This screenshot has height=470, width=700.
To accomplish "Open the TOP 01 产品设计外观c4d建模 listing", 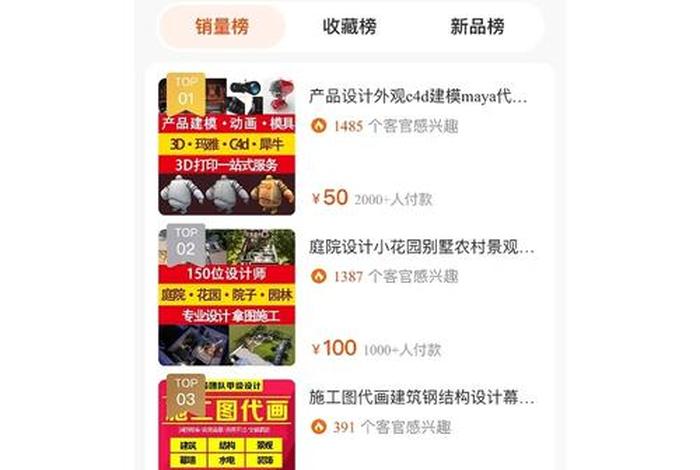I will click(x=417, y=97).
